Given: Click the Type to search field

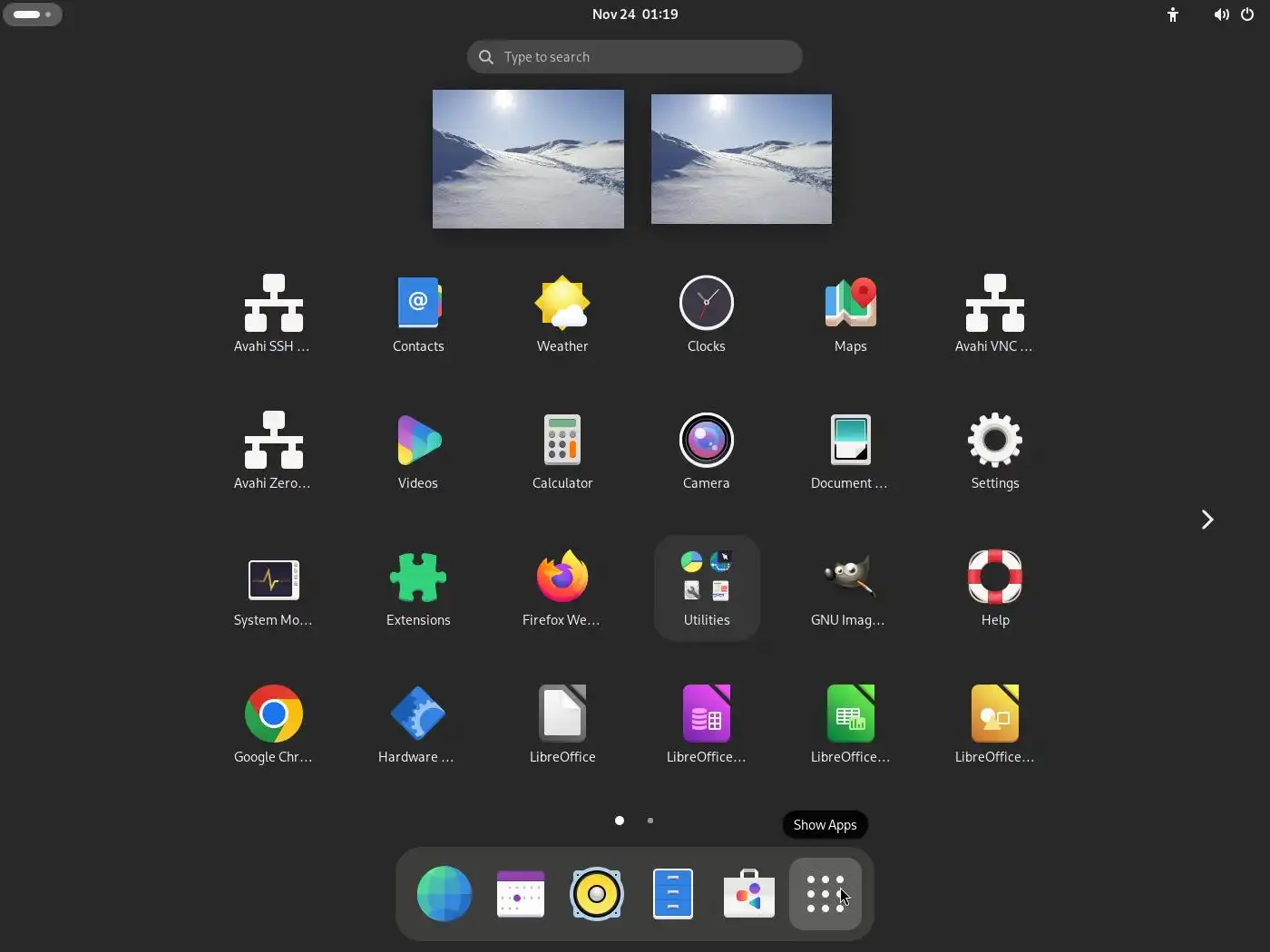Looking at the screenshot, I should (635, 57).
